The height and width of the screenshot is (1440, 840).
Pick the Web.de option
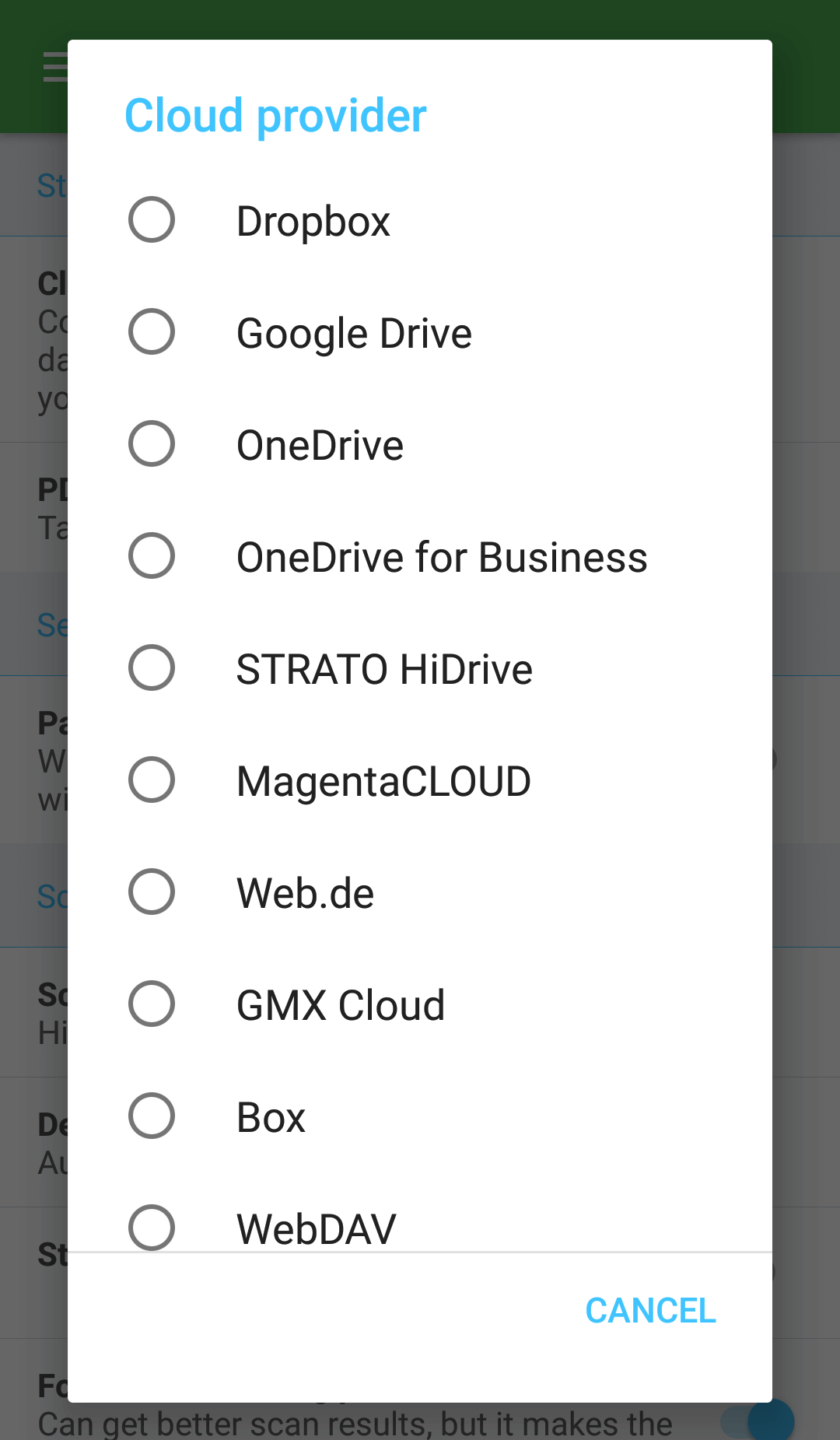(420, 892)
